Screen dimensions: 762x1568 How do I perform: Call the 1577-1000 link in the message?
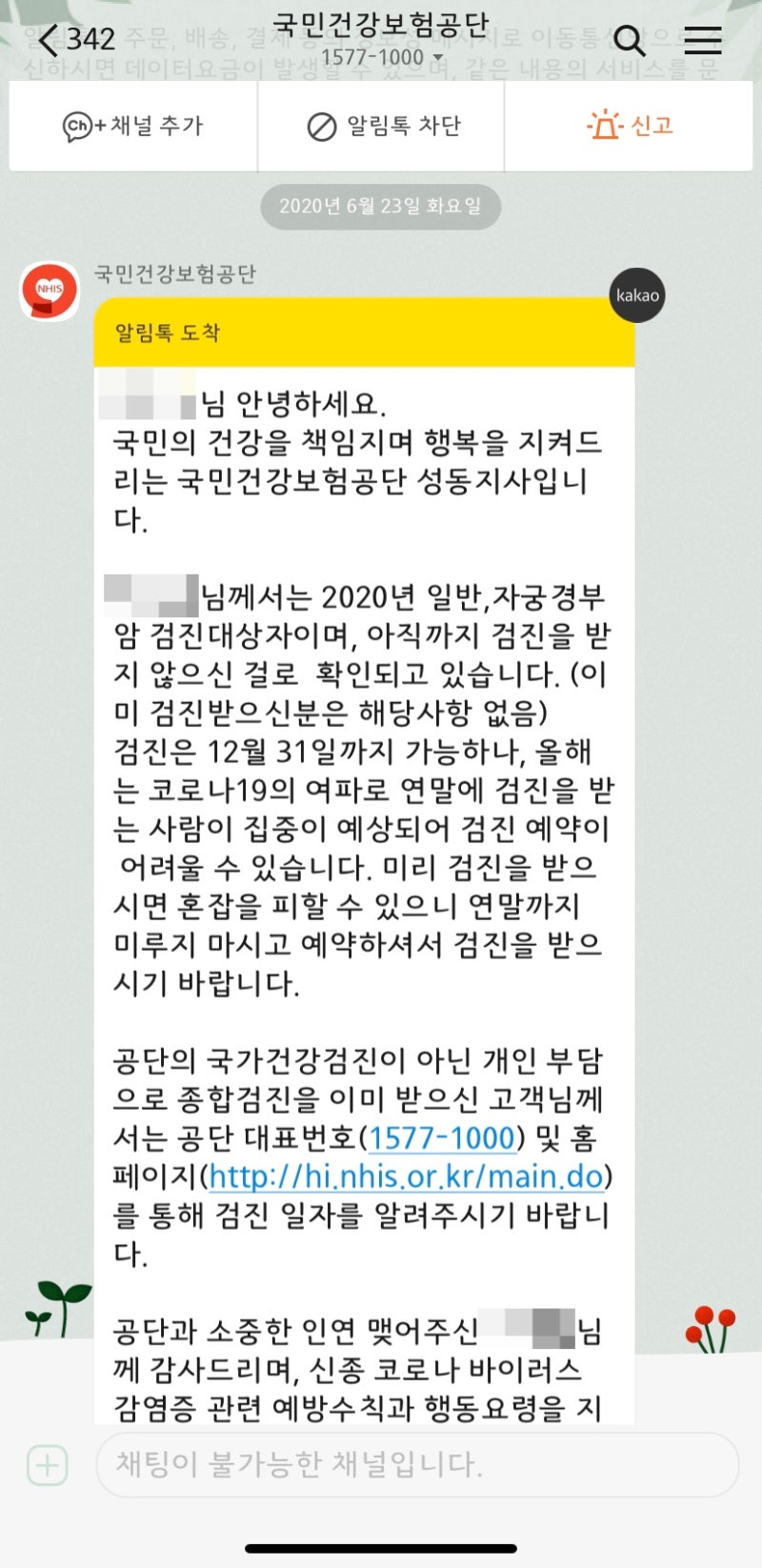[442, 1137]
